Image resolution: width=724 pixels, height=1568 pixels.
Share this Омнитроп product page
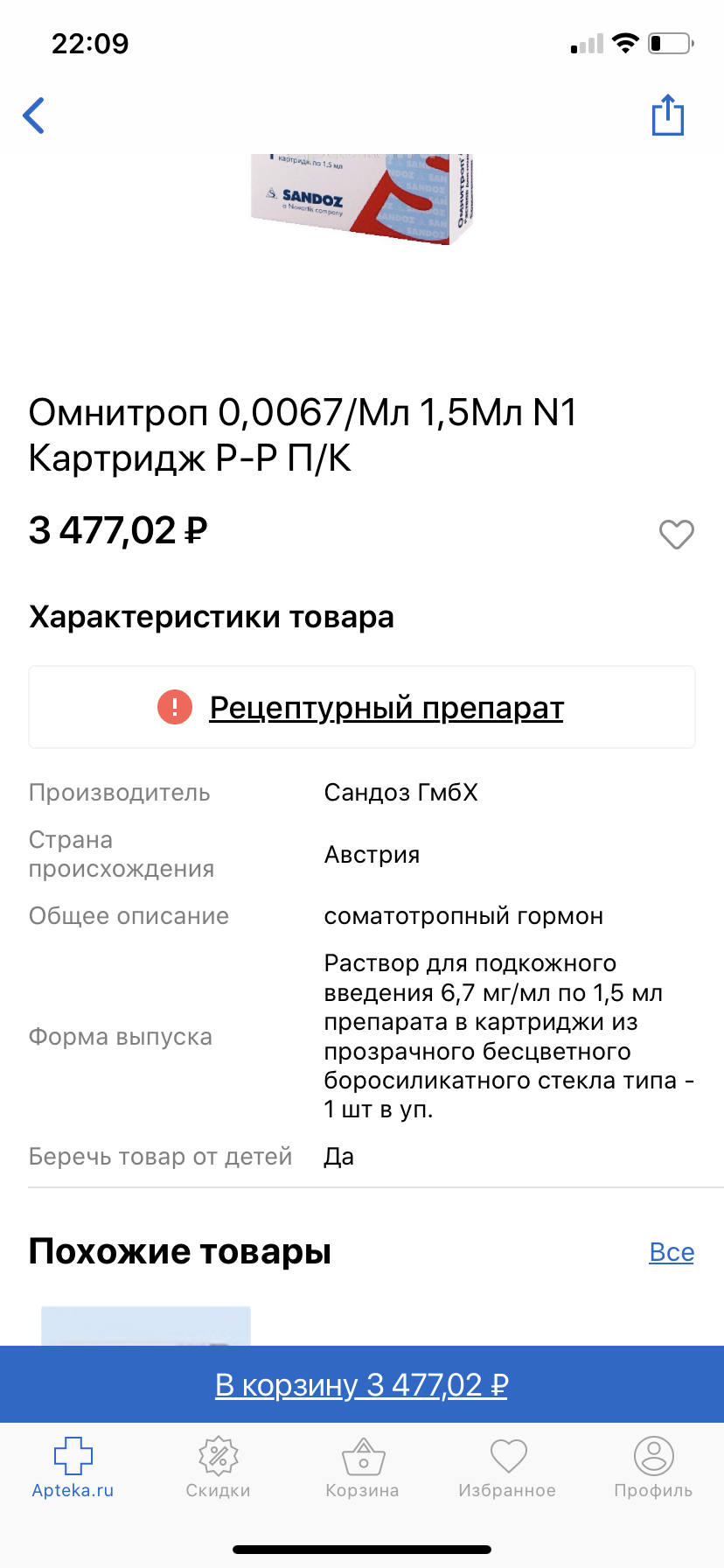[x=668, y=115]
